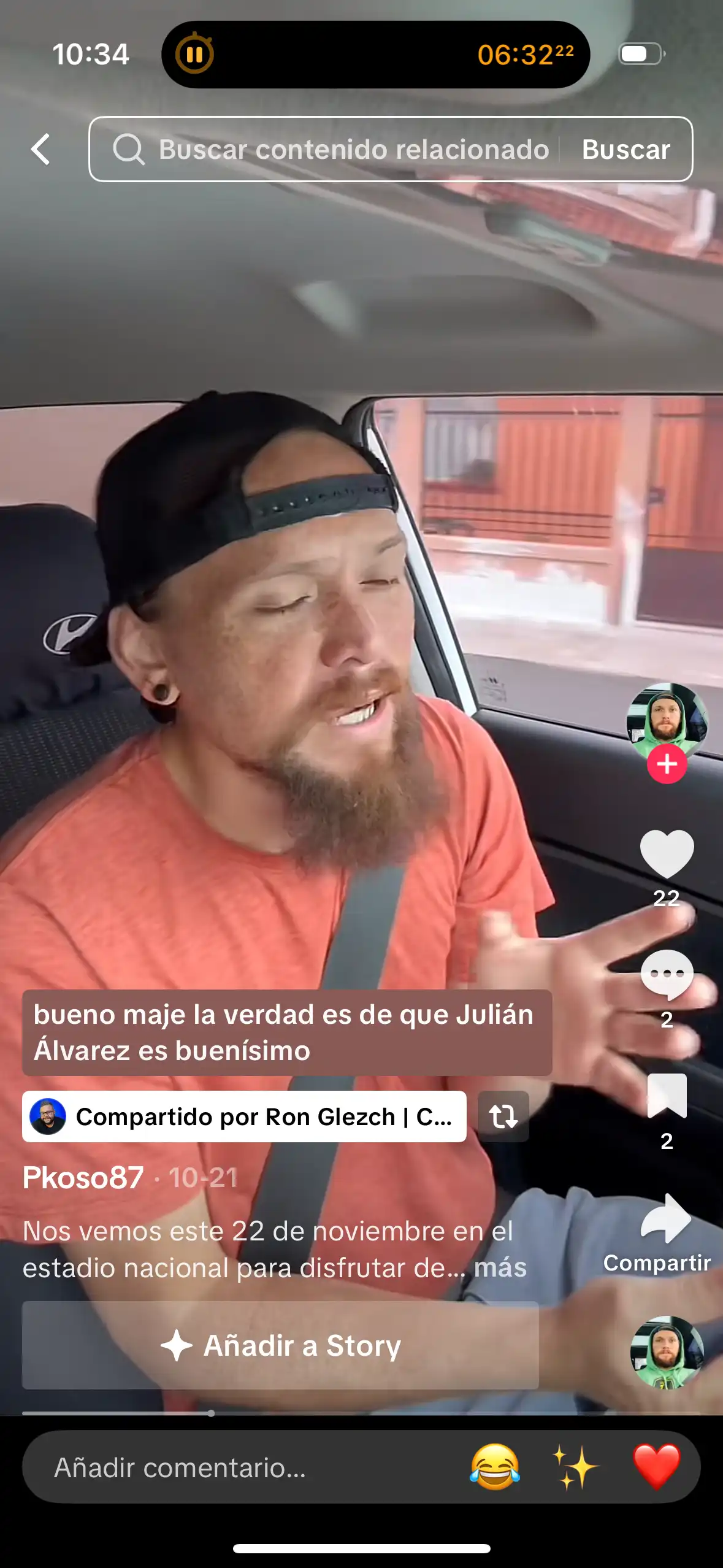723x1568 pixels.
Task: Repost the video with the arrows icon
Action: click(503, 1116)
